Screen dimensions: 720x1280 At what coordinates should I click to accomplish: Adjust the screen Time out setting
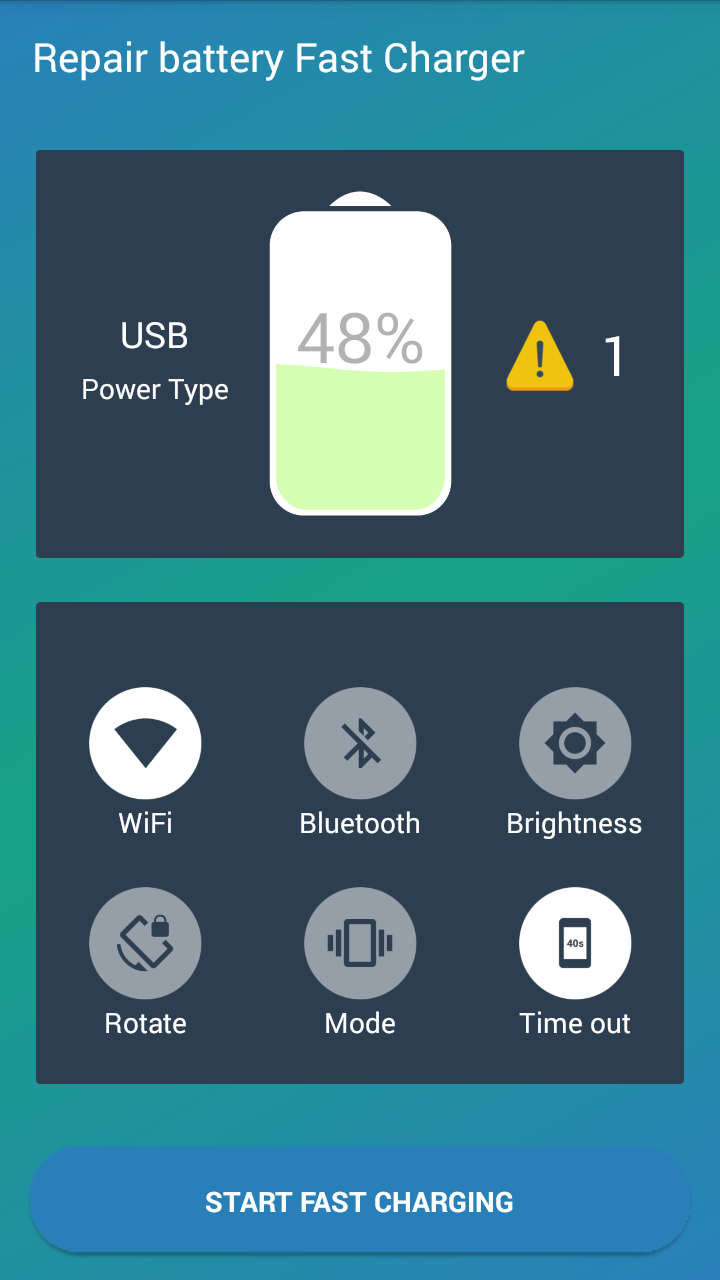574,943
